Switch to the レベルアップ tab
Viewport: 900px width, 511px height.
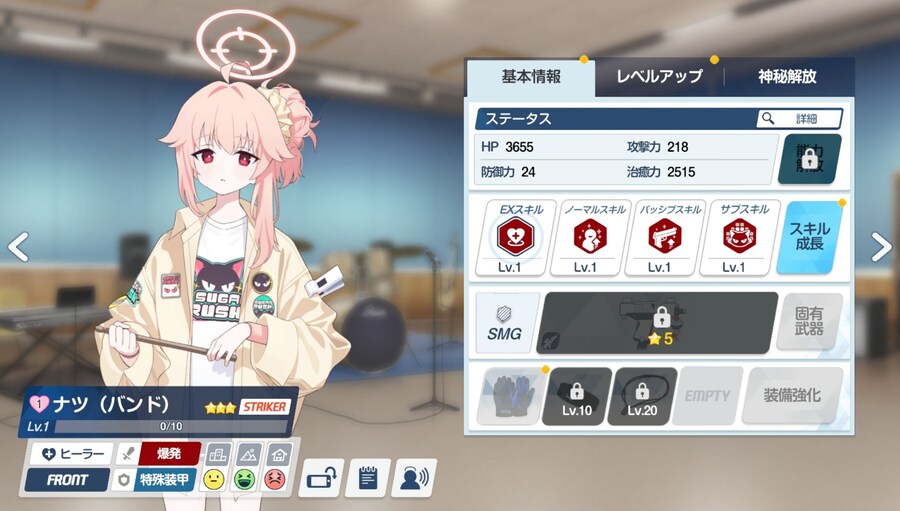pos(659,77)
